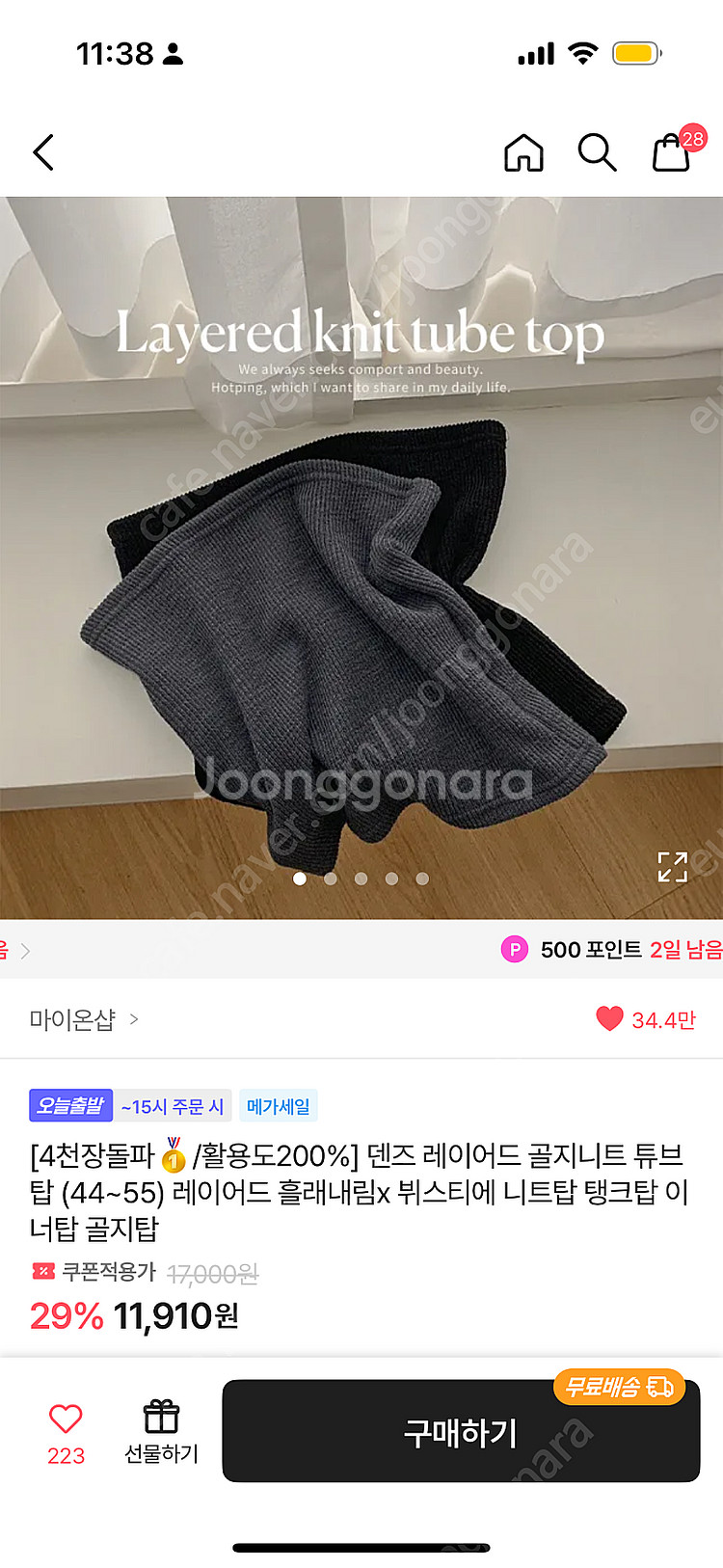
Task: Expand the product image to fullscreen
Action: coord(672,866)
